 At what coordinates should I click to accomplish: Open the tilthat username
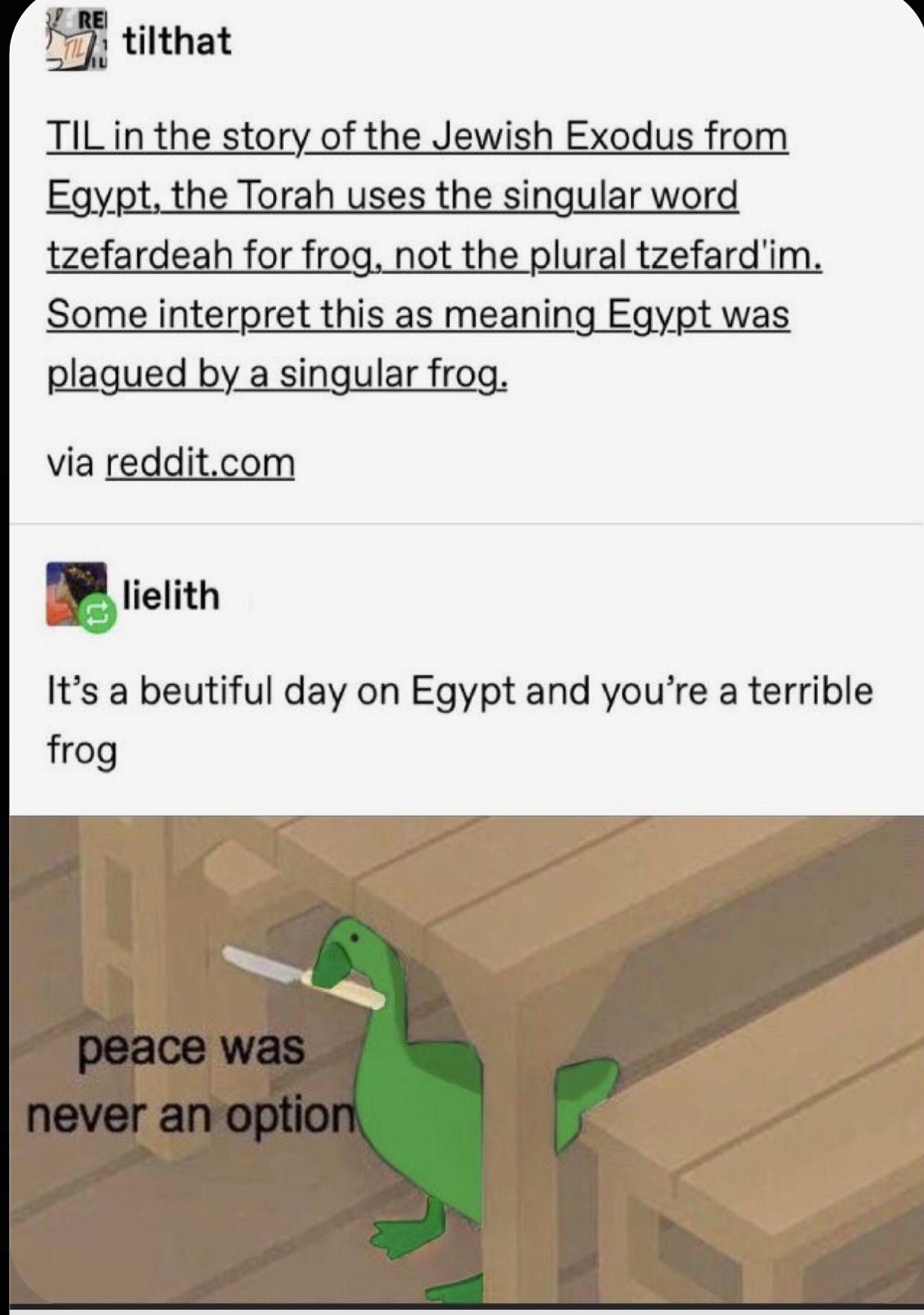pyautogui.click(x=177, y=41)
